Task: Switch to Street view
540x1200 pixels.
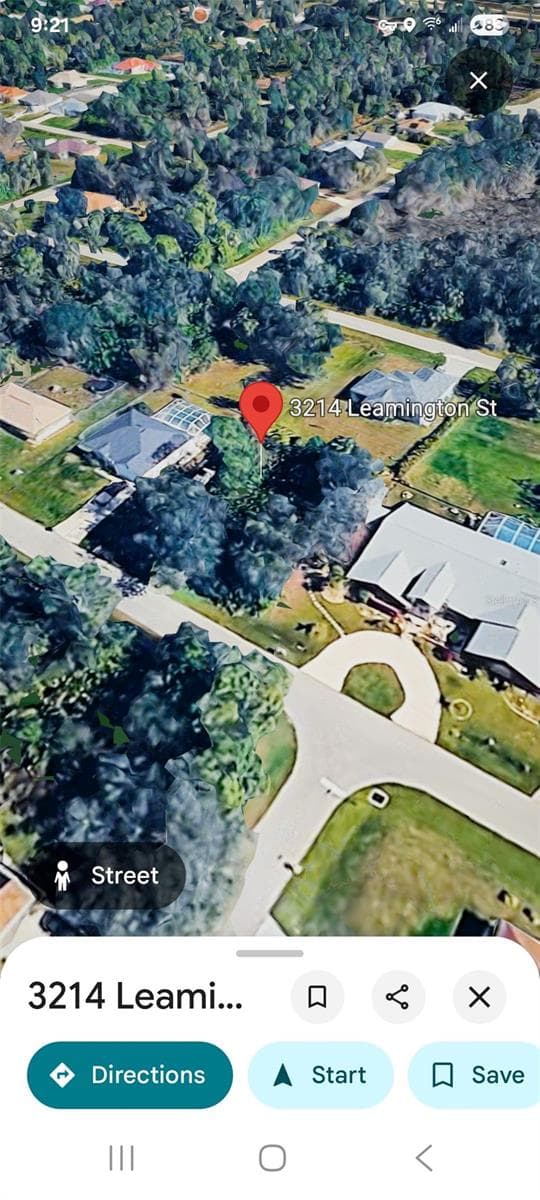Action: pyautogui.click(x=106, y=876)
